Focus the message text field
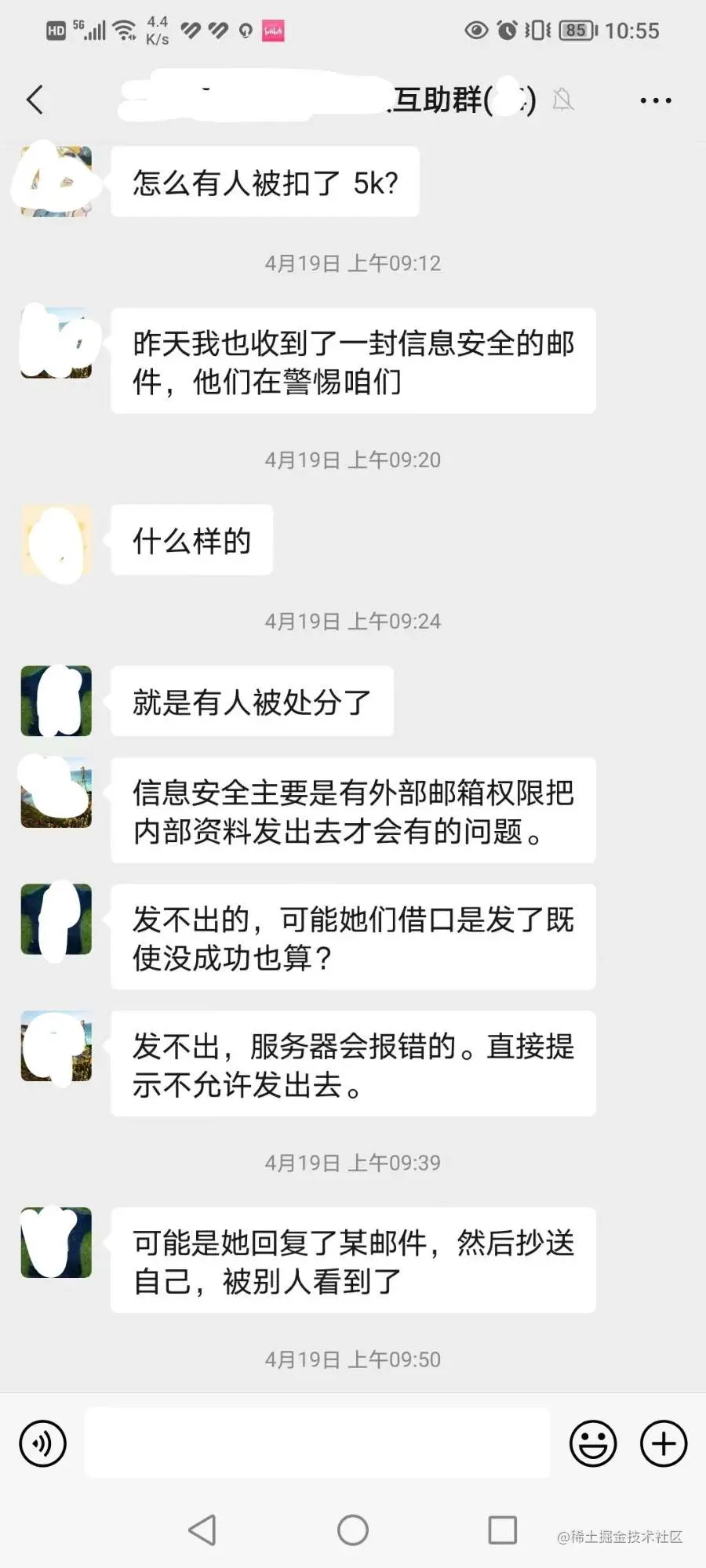The width and height of the screenshot is (706, 1568). pos(317,1443)
